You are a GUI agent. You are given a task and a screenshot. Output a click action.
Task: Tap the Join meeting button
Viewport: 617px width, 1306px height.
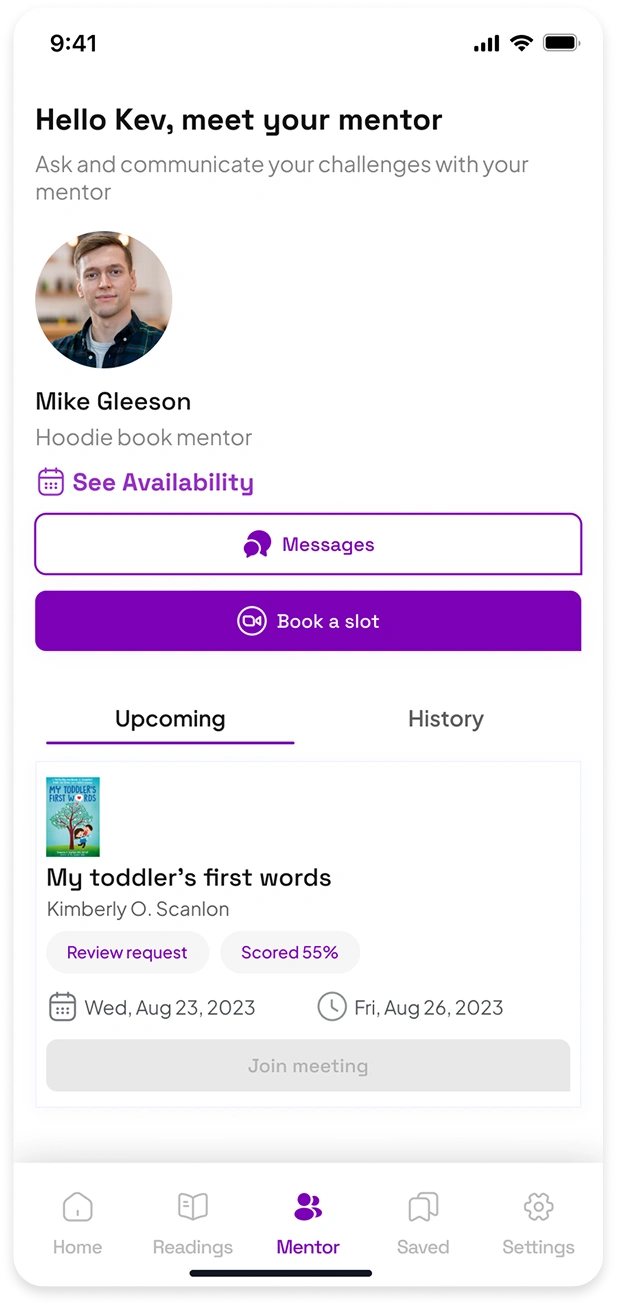308,1066
